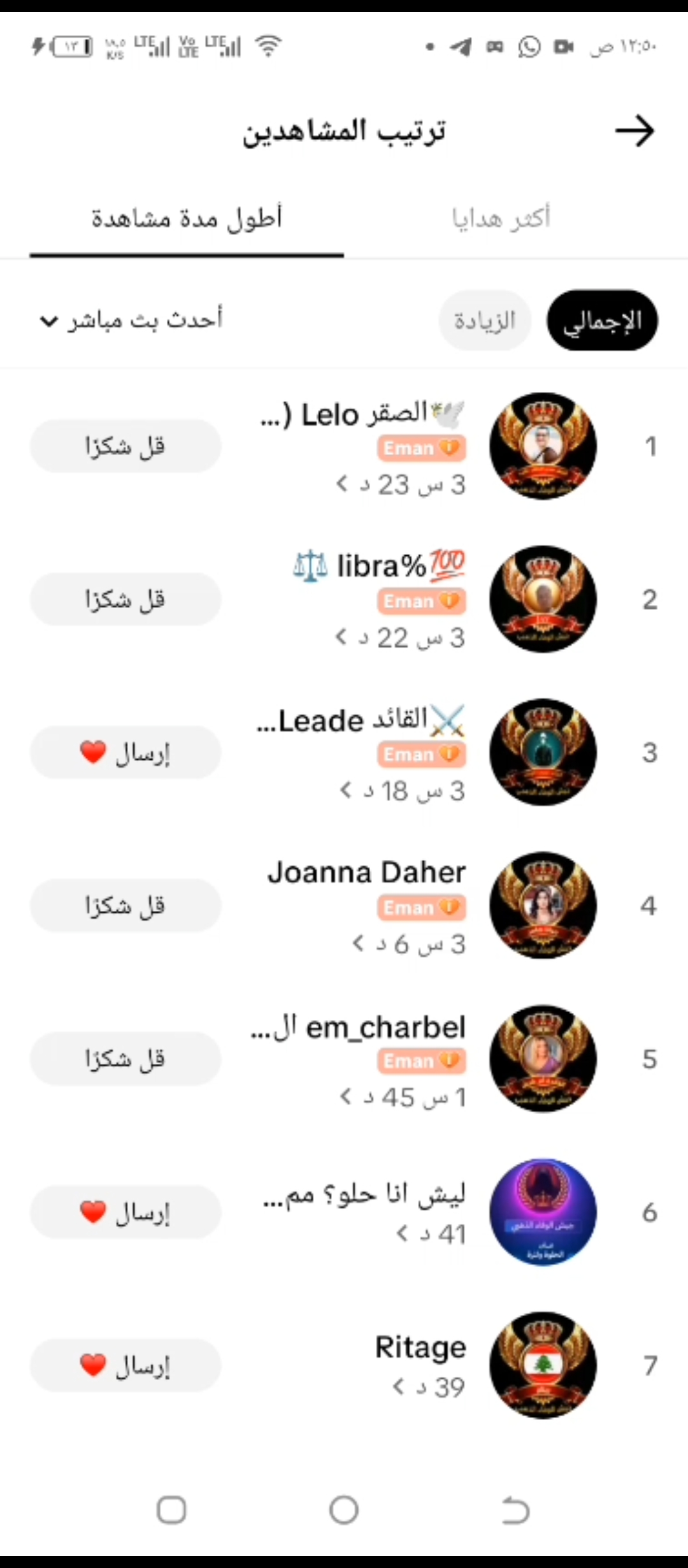Expand the أحدث بث مباشر dropdown
The width and height of the screenshot is (688, 1568).
point(132,320)
